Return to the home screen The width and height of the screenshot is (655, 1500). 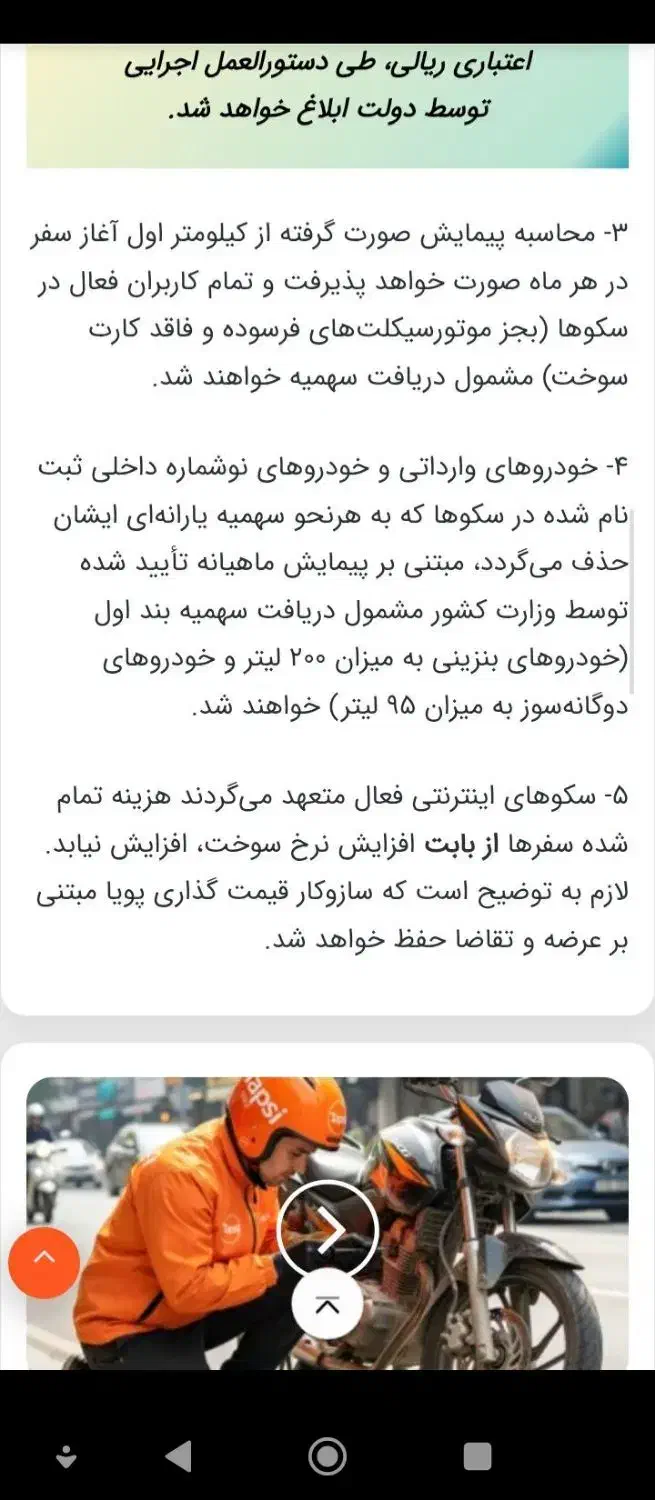click(327, 1456)
